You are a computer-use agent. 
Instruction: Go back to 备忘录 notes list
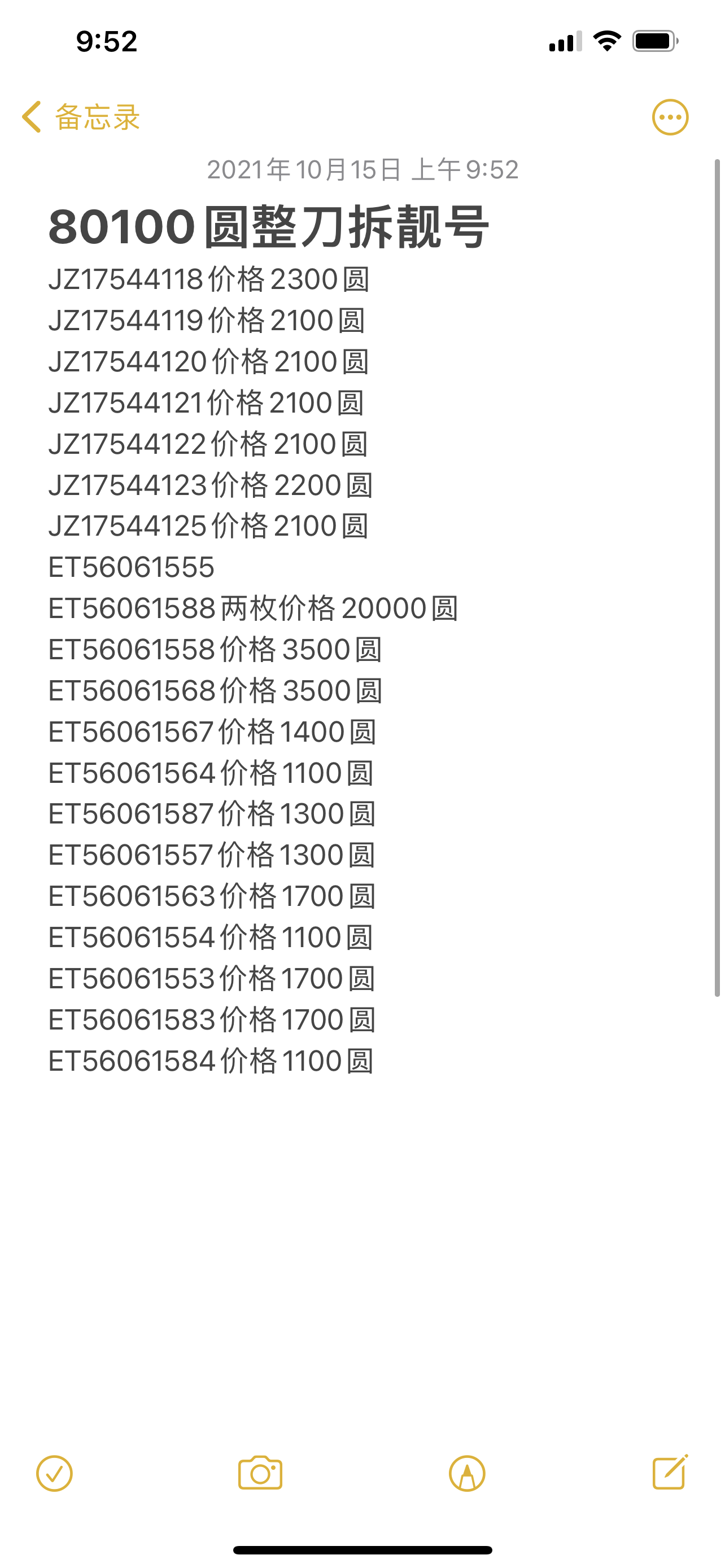click(80, 116)
